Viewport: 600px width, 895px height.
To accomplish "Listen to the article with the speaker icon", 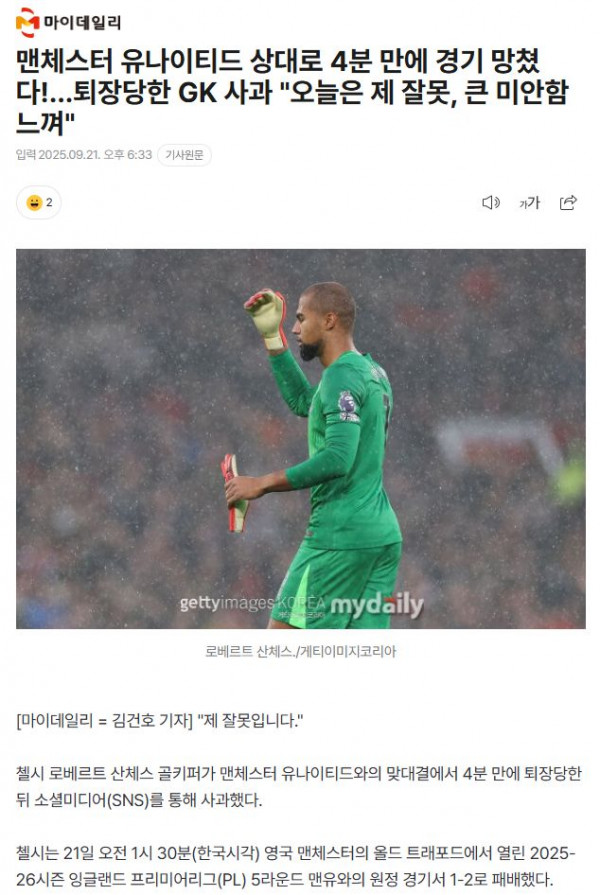I will 490,203.
